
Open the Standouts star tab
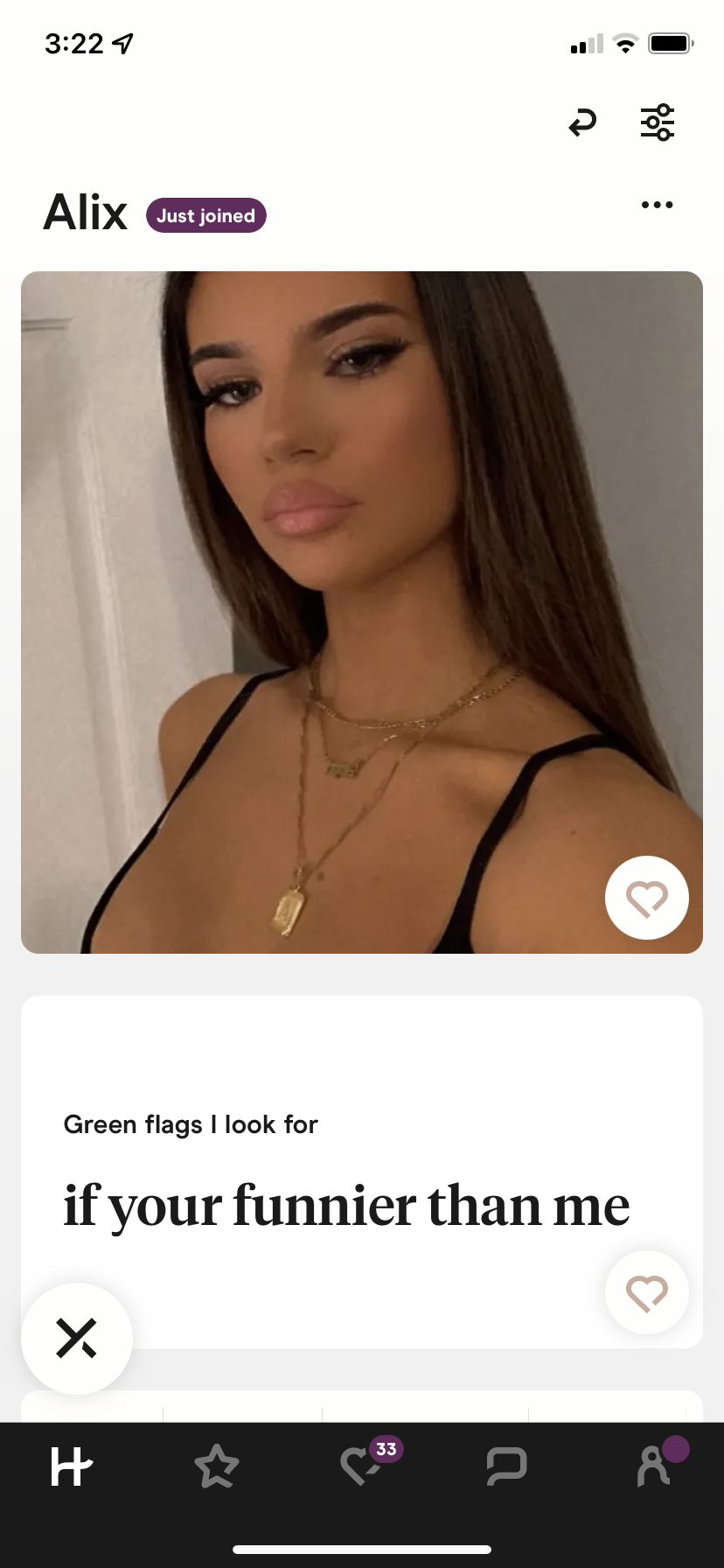(217, 1466)
